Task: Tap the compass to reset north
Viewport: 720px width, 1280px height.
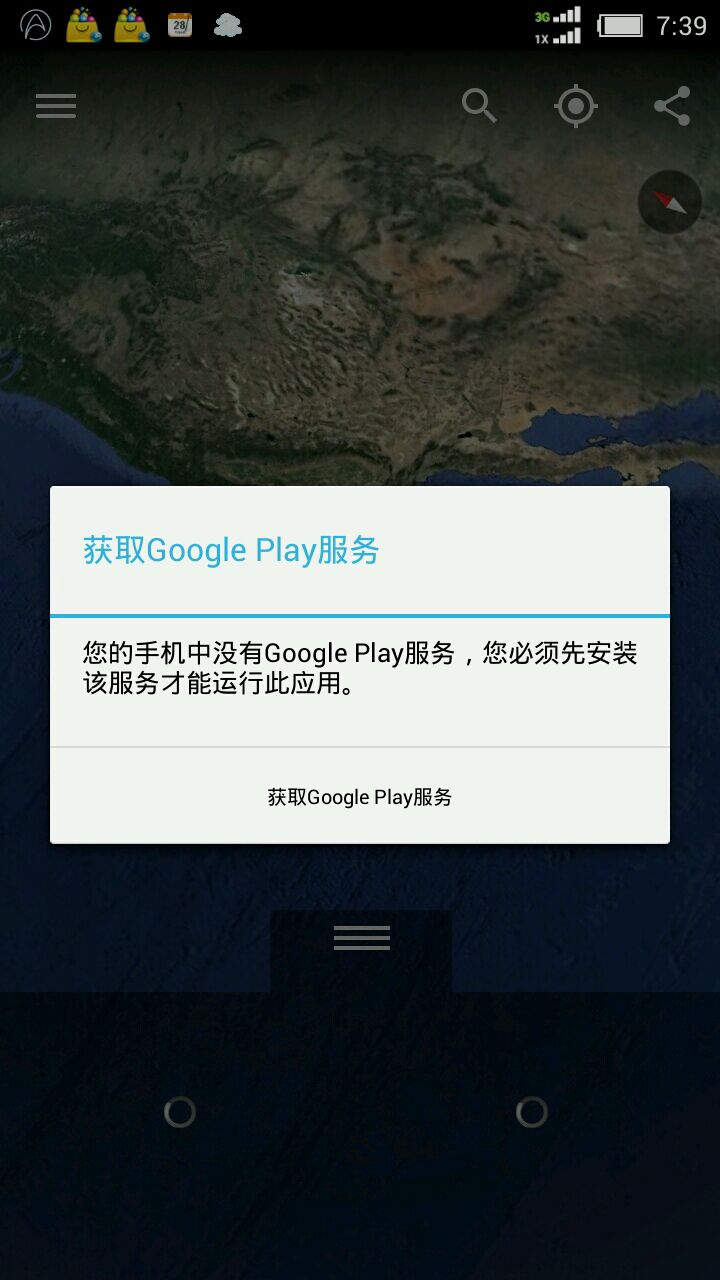Action: click(670, 202)
